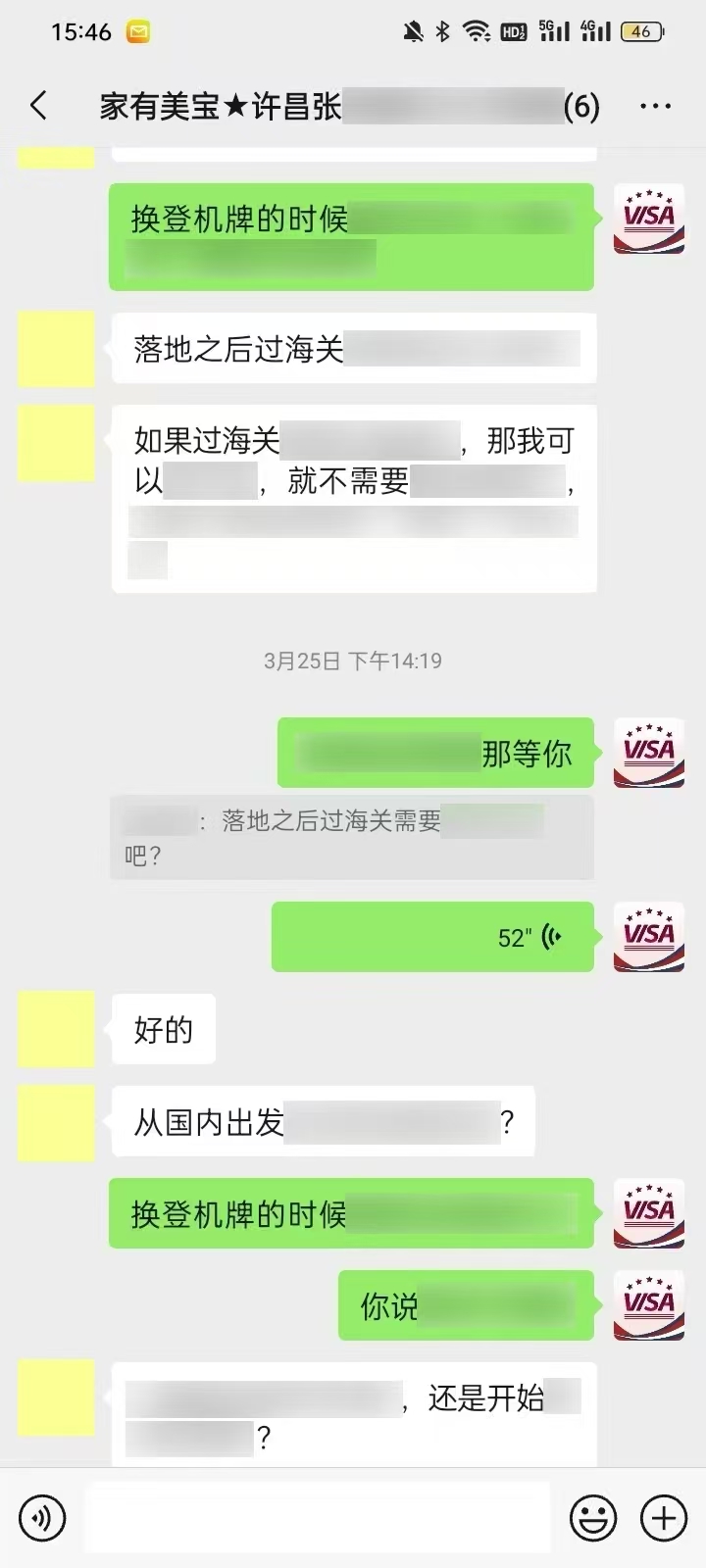Image resolution: width=706 pixels, height=1568 pixels.
Task: Switch to voice input mode
Action: pyautogui.click(x=42, y=1518)
